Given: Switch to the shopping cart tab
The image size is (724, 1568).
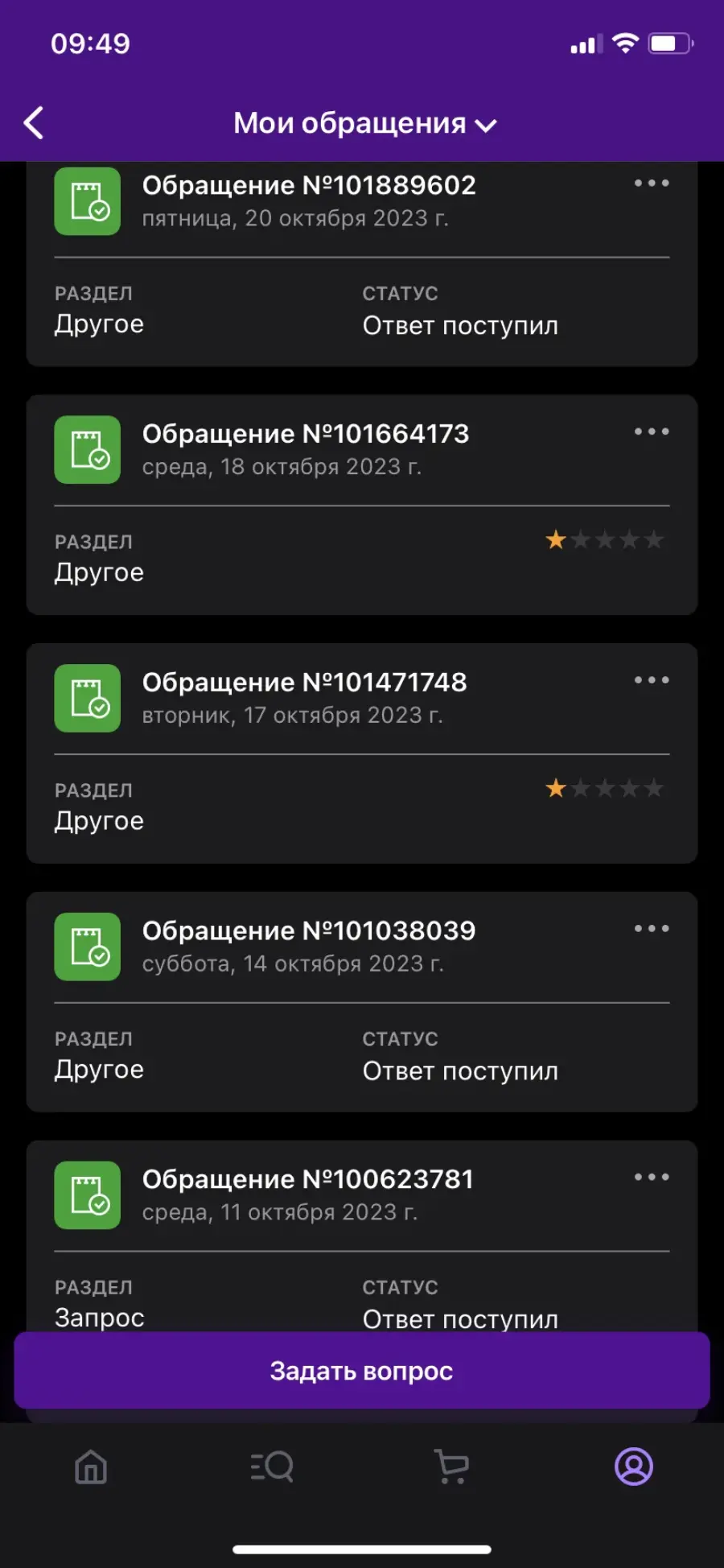Looking at the screenshot, I should point(452,1467).
